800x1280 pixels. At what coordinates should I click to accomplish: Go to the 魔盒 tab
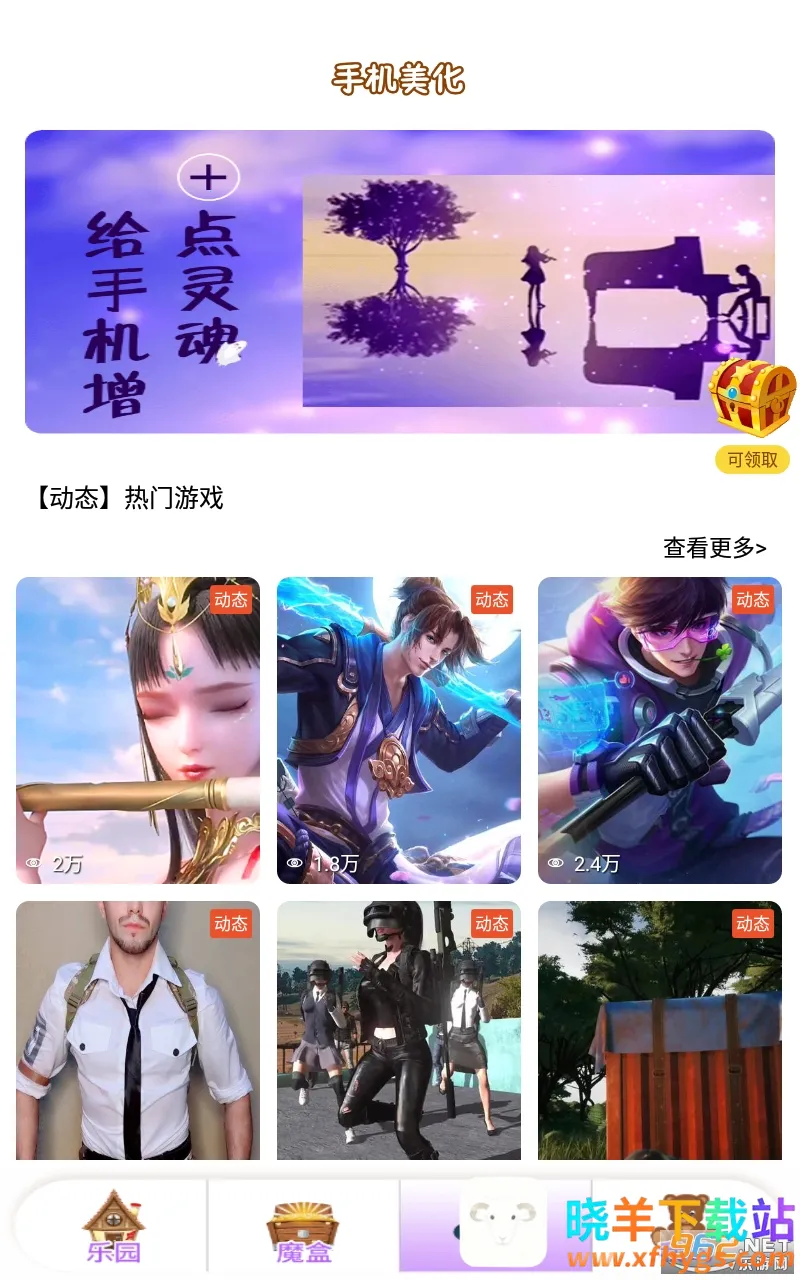click(303, 1227)
